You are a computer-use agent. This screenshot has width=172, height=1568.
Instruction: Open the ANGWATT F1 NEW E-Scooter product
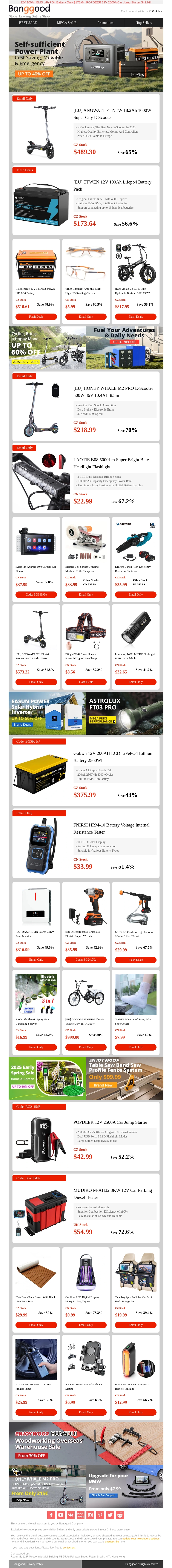click(x=112, y=114)
